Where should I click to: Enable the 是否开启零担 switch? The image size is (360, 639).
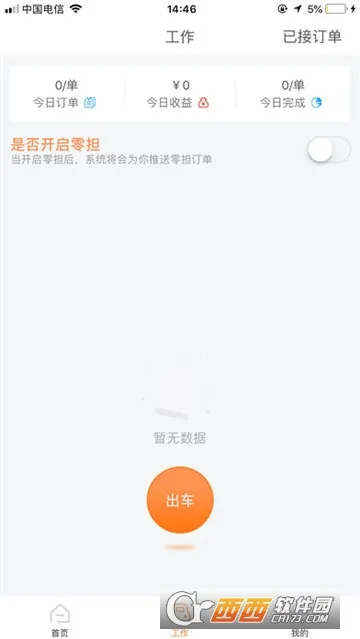tap(329, 150)
